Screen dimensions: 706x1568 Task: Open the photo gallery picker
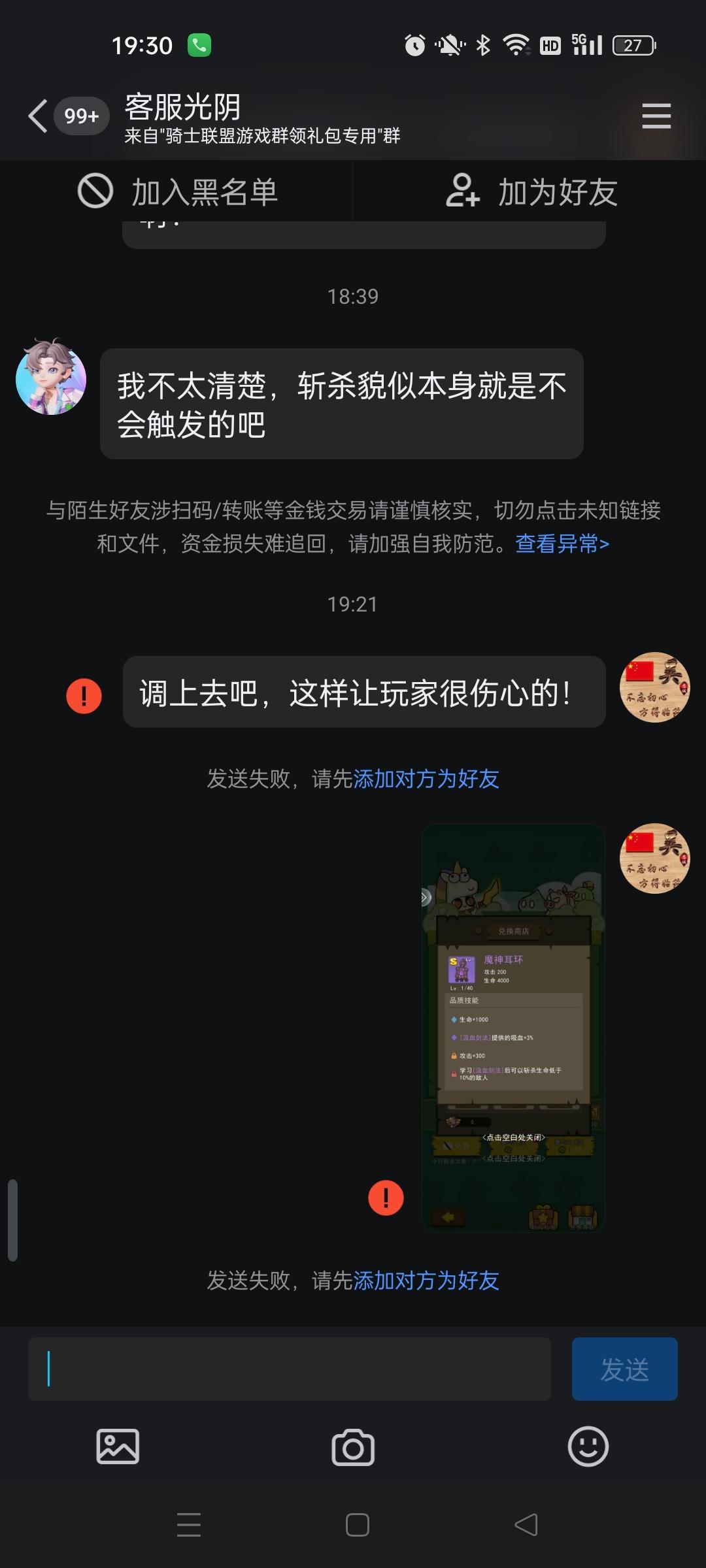pos(119,1448)
